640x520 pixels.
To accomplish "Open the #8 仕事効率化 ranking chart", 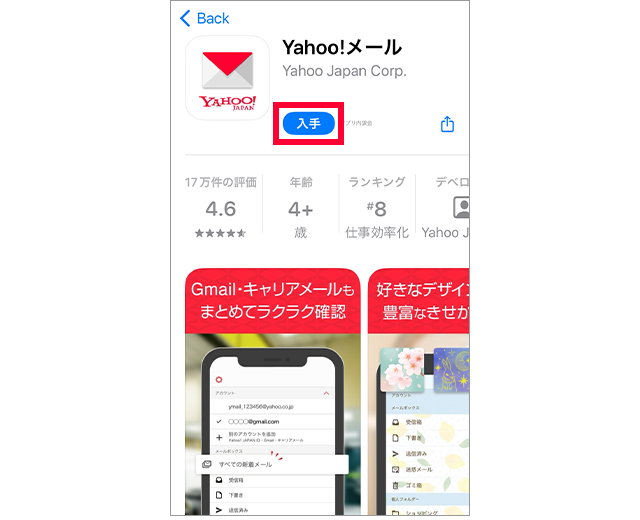I will coord(376,208).
